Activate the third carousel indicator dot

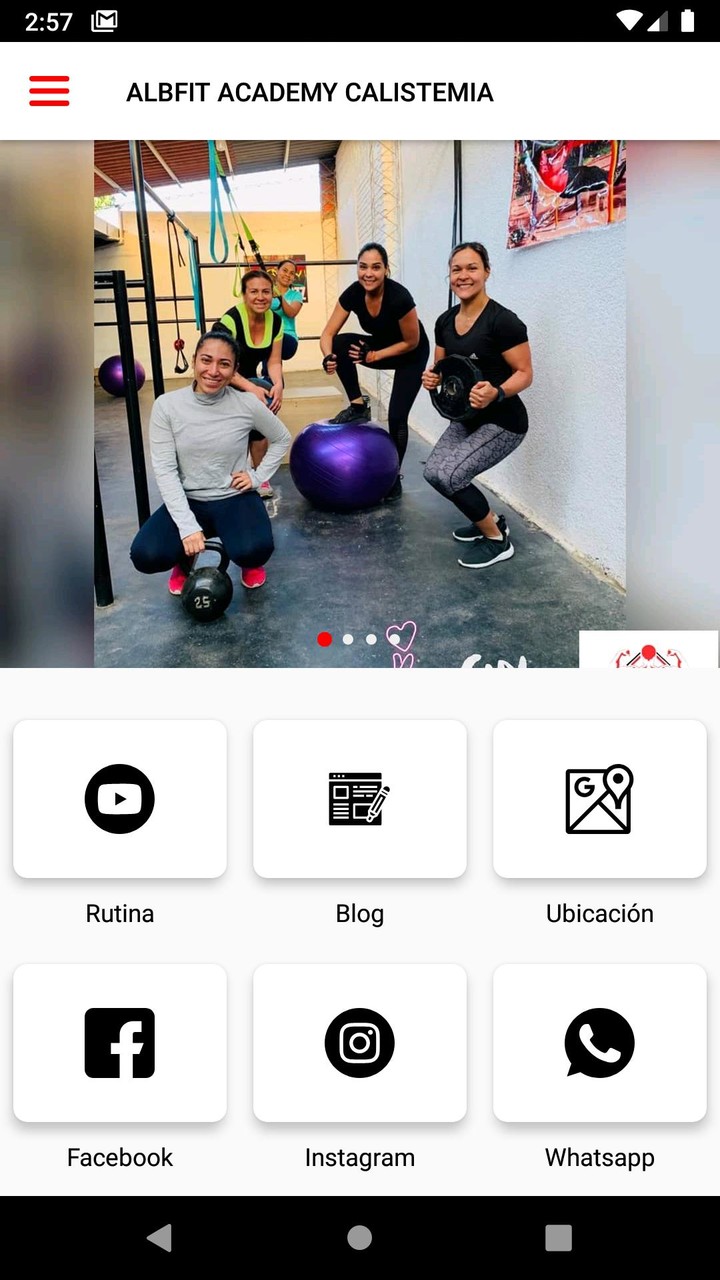[371, 639]
